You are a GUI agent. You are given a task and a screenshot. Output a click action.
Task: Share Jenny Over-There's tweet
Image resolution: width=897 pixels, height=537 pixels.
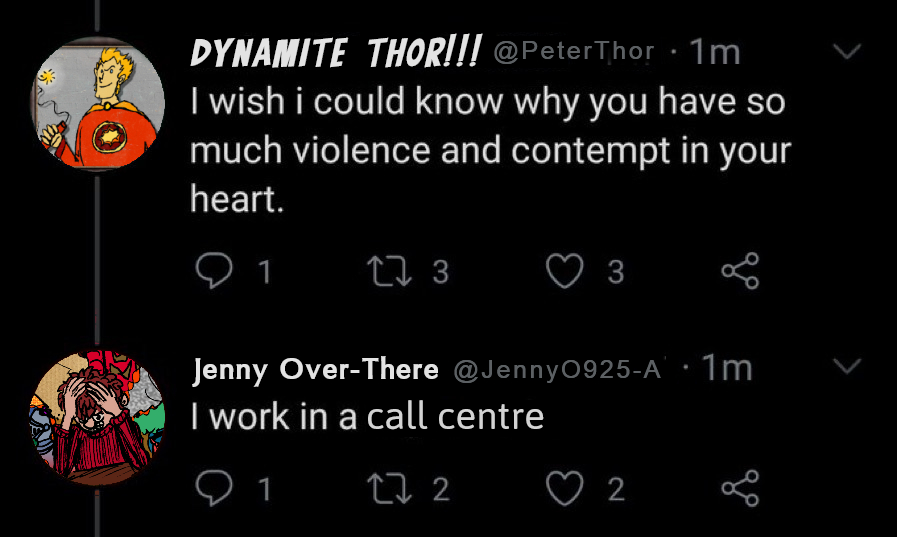point(740,488)
